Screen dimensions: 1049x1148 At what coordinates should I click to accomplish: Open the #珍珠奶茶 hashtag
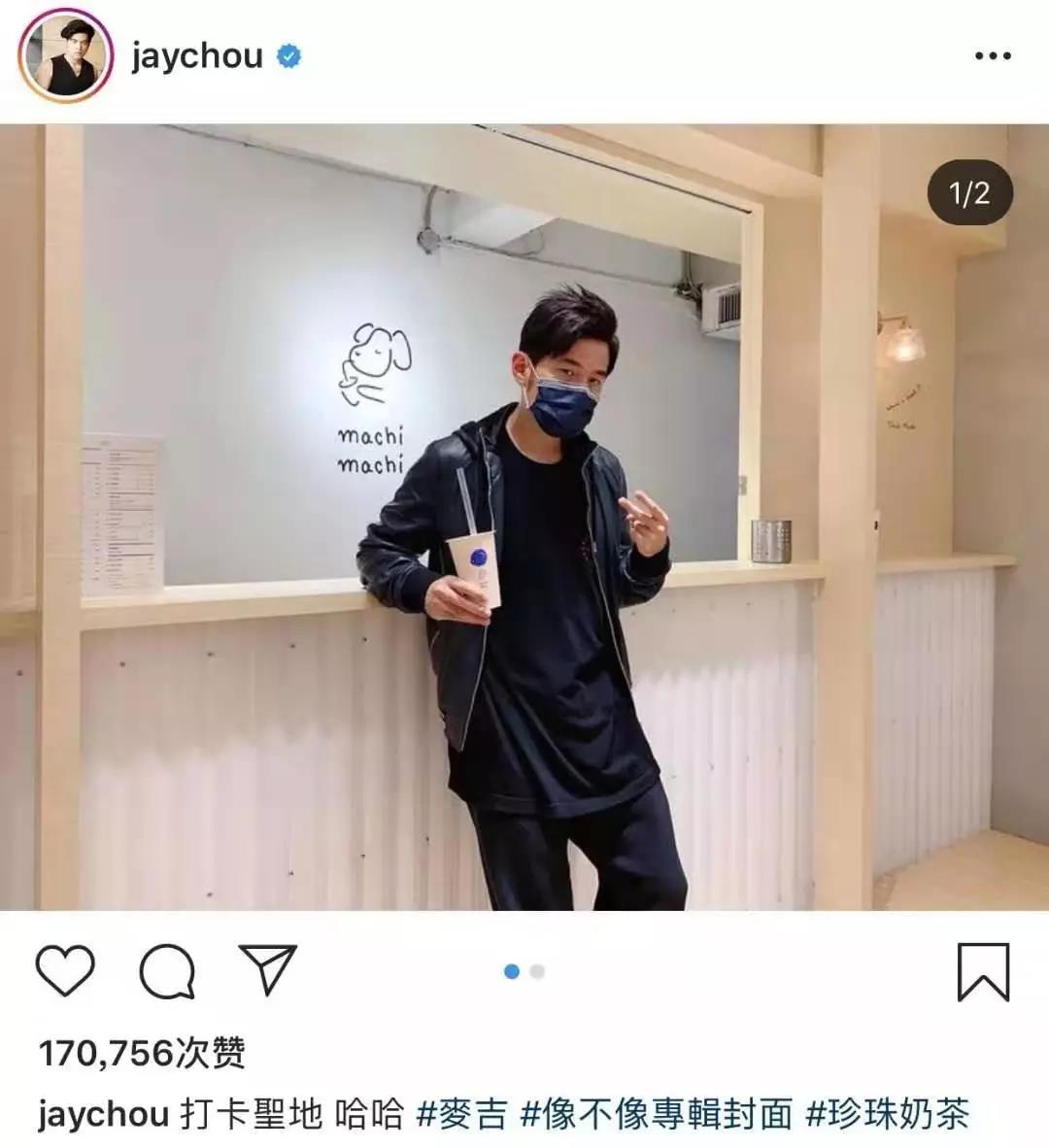(888, 1114)
